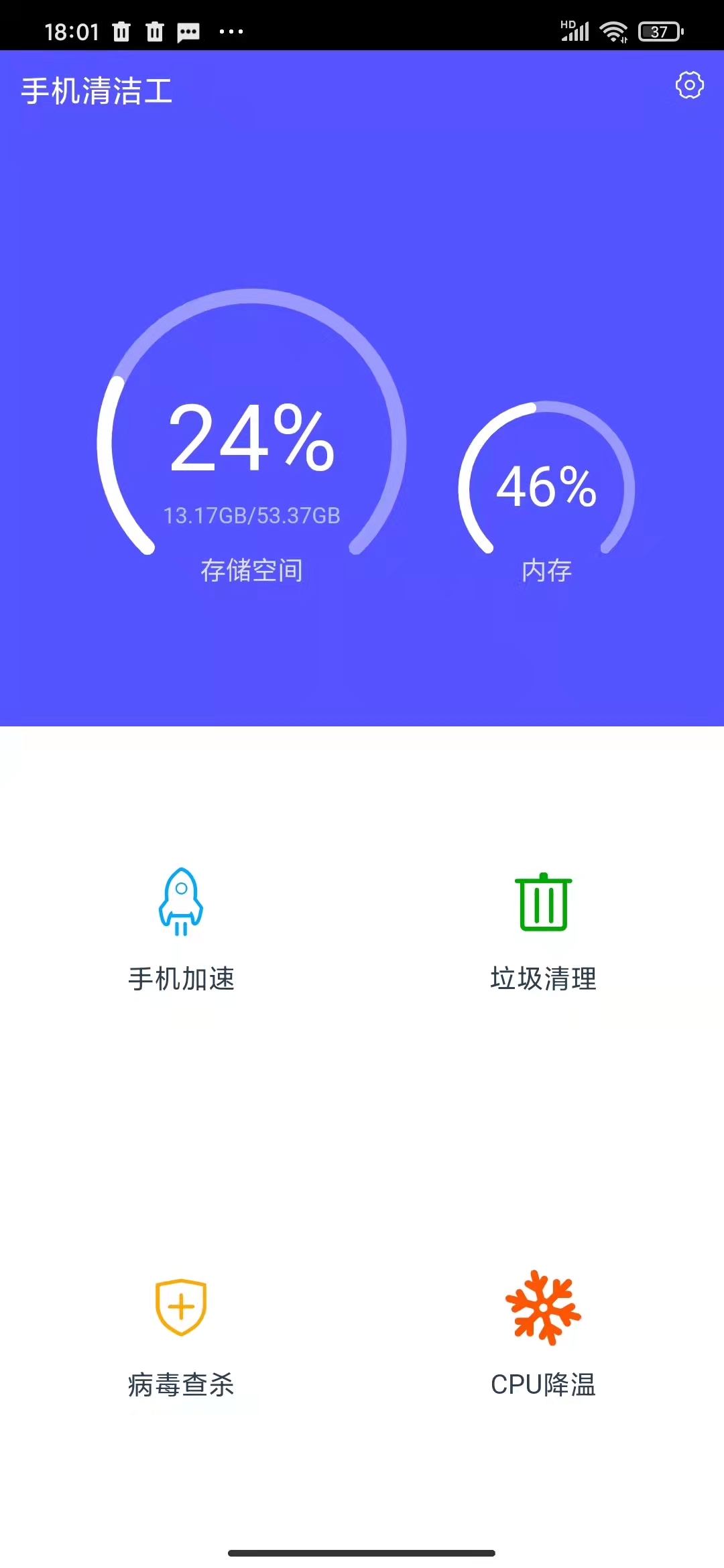724x1568 pixels.
Task: Tap the storage text 13.17GB/53.37GB
Action: point(253,516)
